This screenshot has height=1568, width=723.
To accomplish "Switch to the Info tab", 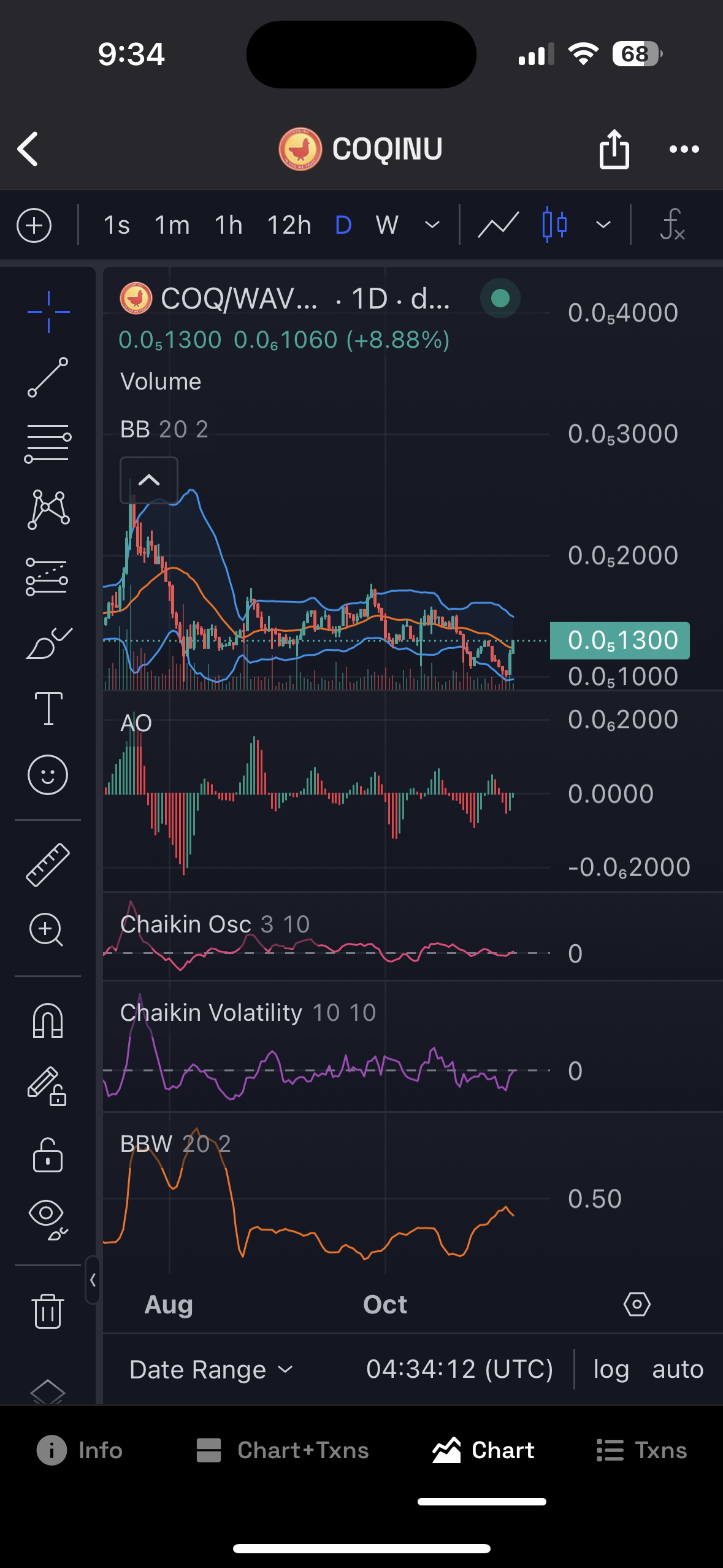I will click(80, 1450).
